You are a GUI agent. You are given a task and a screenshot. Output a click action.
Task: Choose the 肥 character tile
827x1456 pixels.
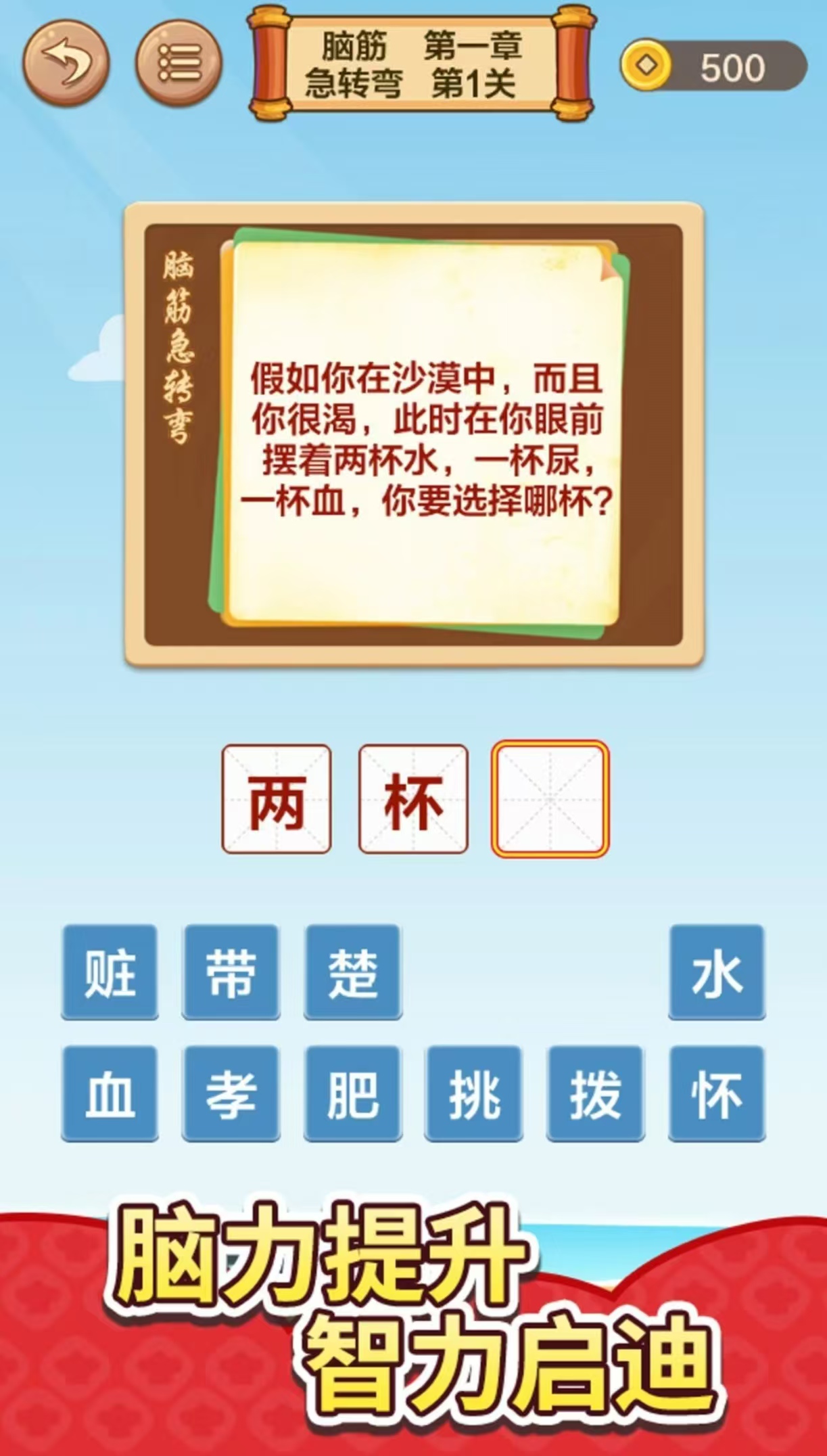coord(352,1093)
